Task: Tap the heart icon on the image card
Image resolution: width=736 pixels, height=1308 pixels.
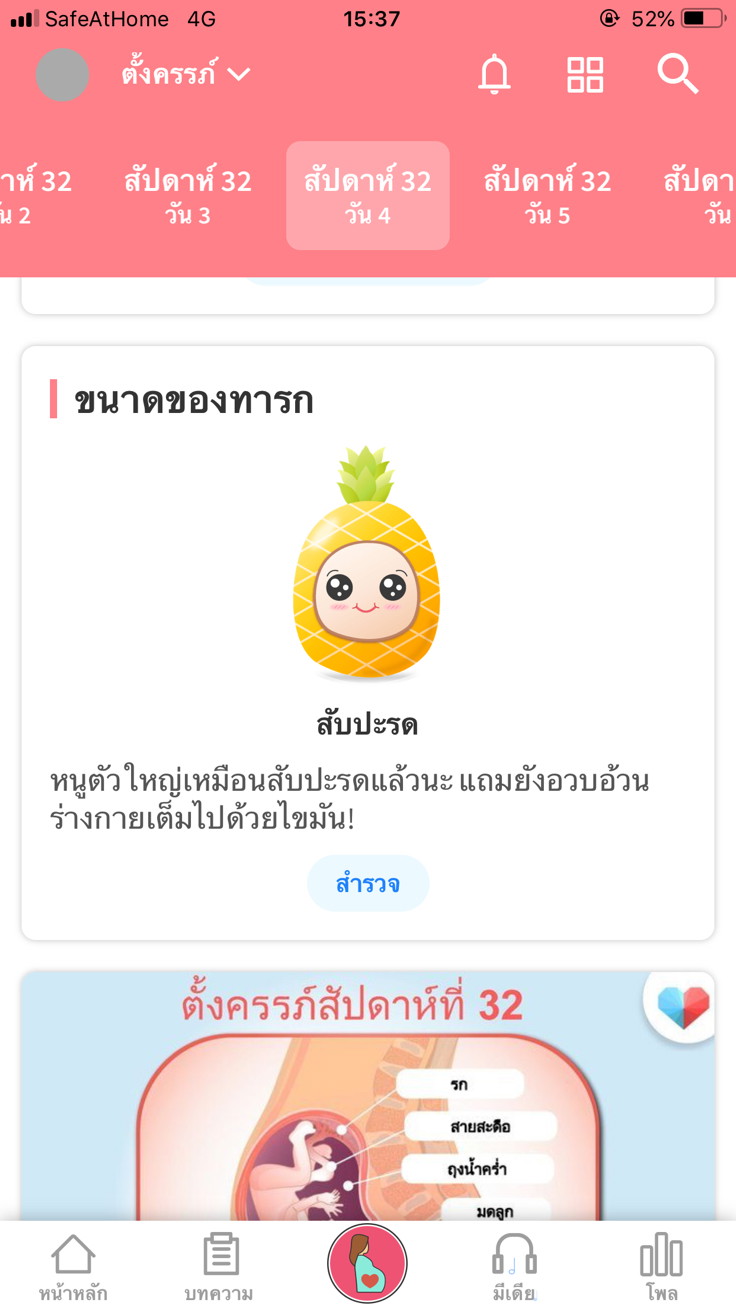Action: coord(683,1002)
